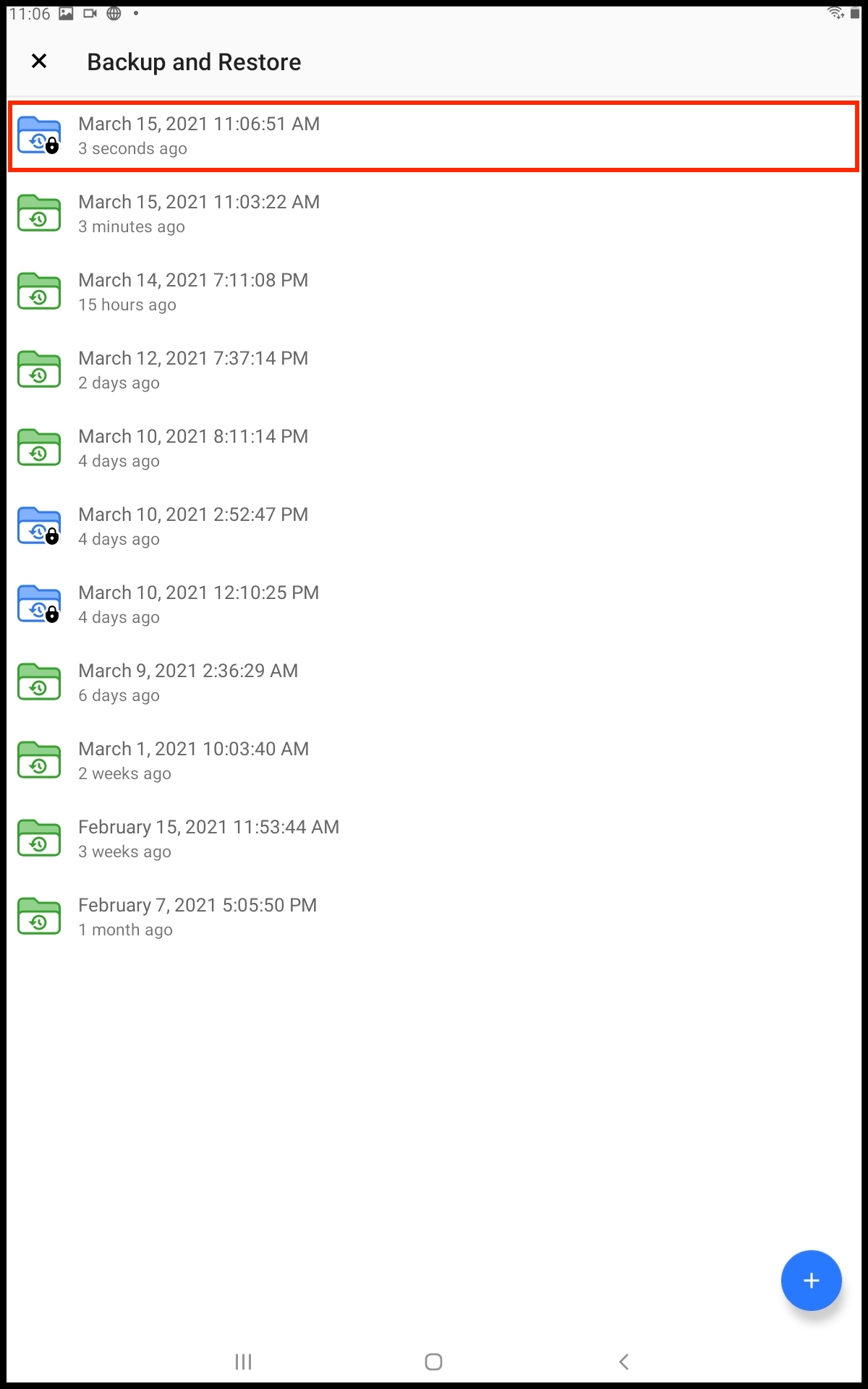Tap the March 9, 2021 2:36:29 AM backup
Screen dimensions: 868x1389
pos(188,683)
